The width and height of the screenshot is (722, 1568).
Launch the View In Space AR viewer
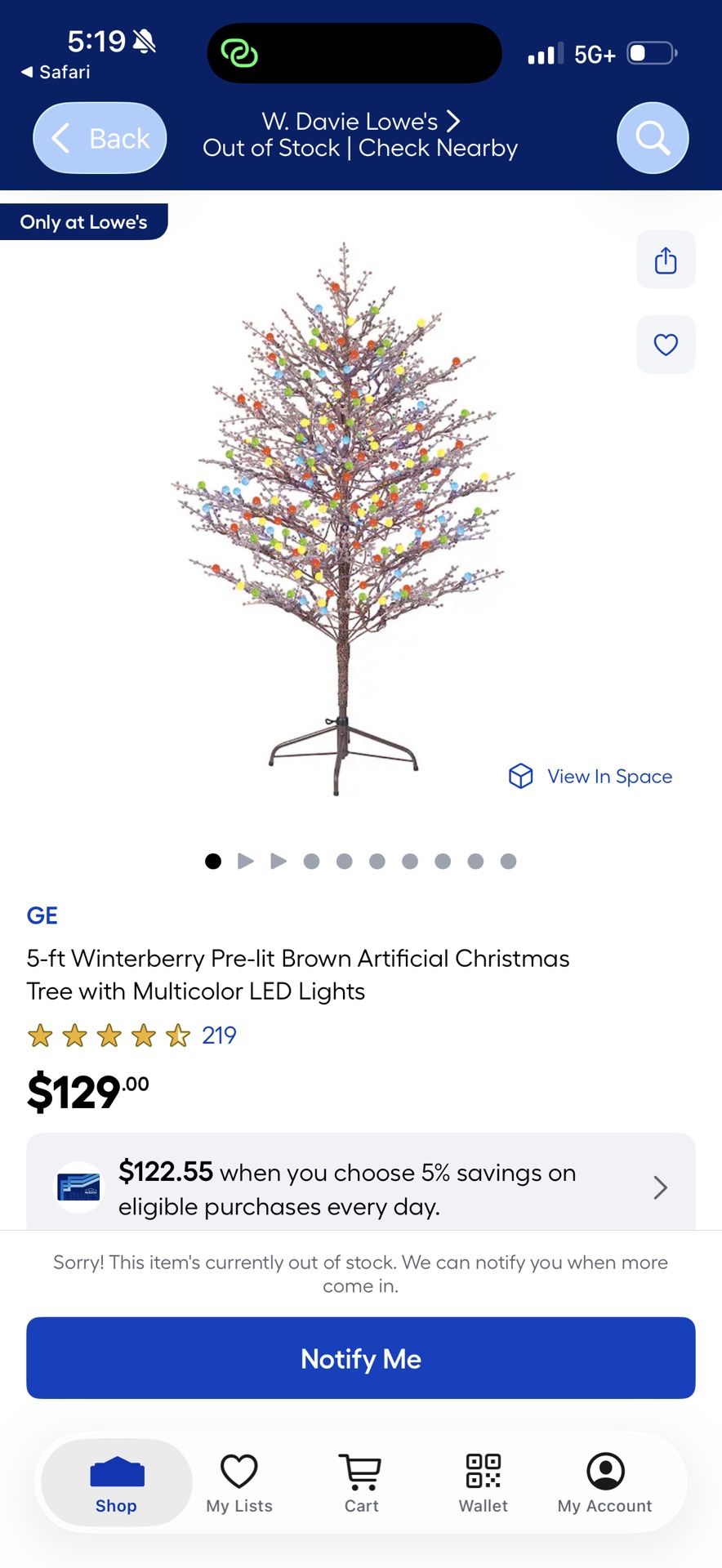click(x=590, y=776)
